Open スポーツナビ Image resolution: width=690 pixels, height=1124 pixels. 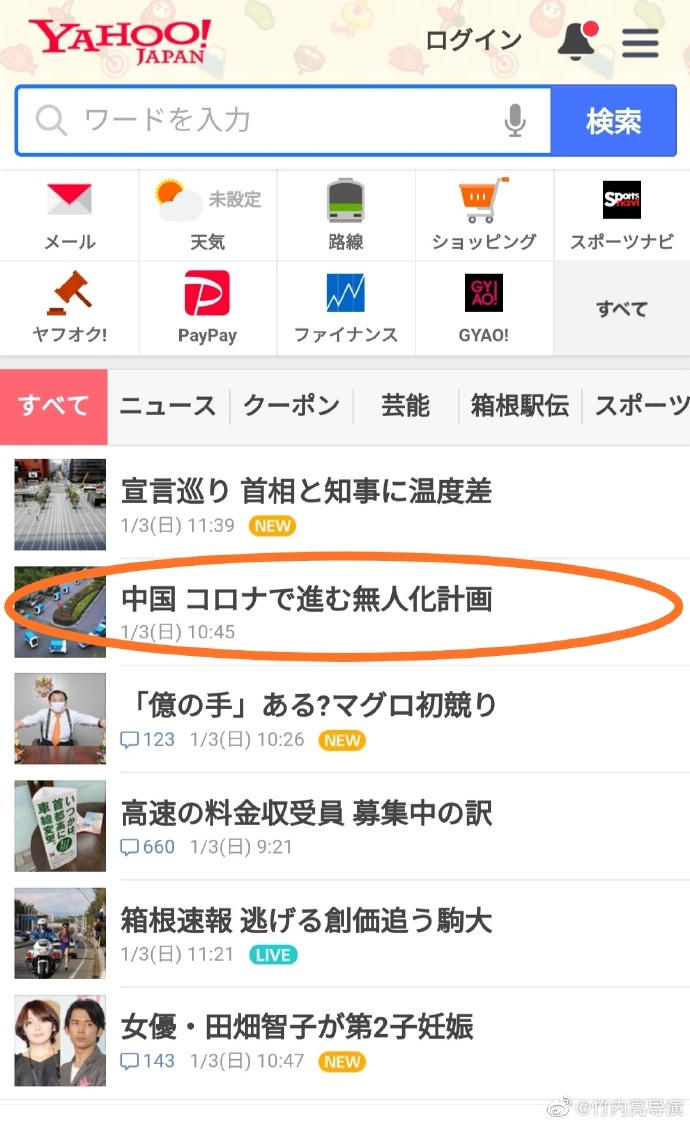pos(621,215)
